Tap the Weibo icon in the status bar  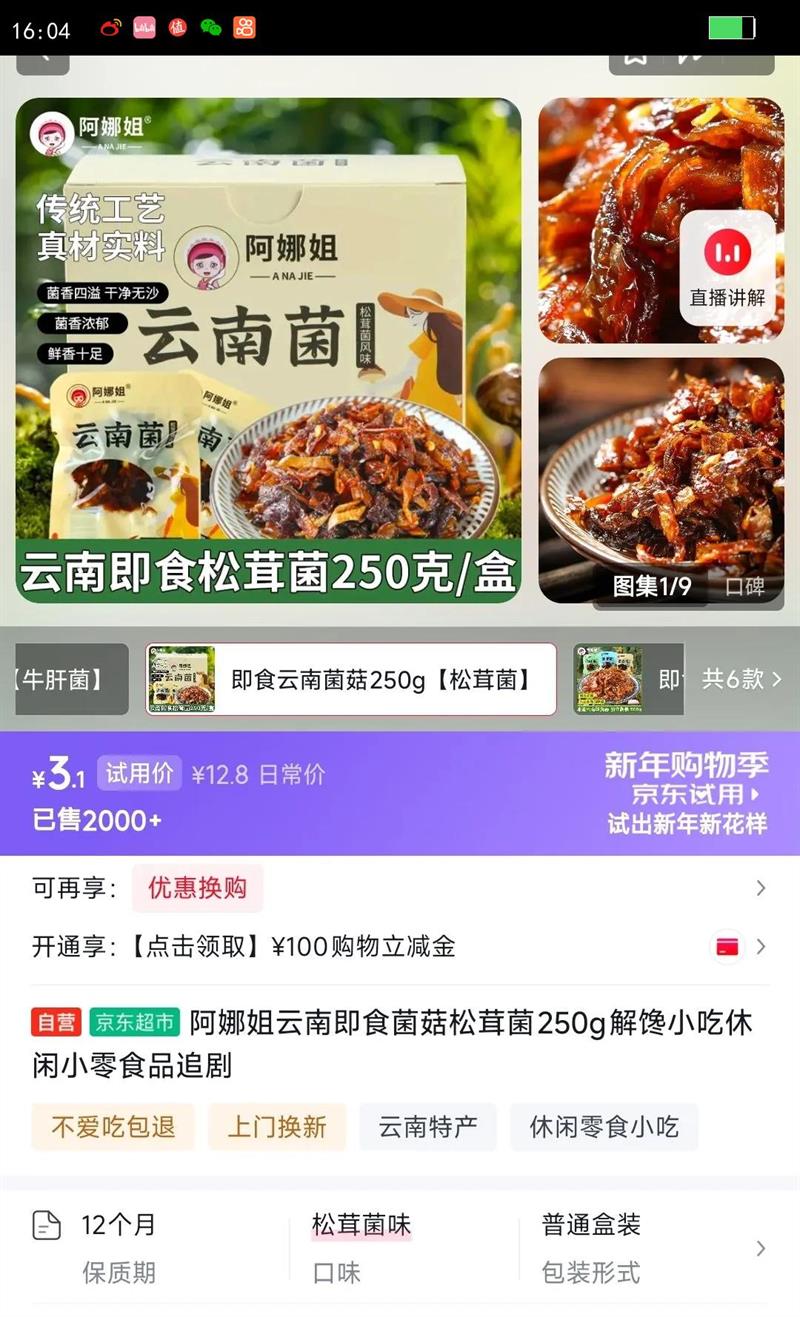pos(111,28)
